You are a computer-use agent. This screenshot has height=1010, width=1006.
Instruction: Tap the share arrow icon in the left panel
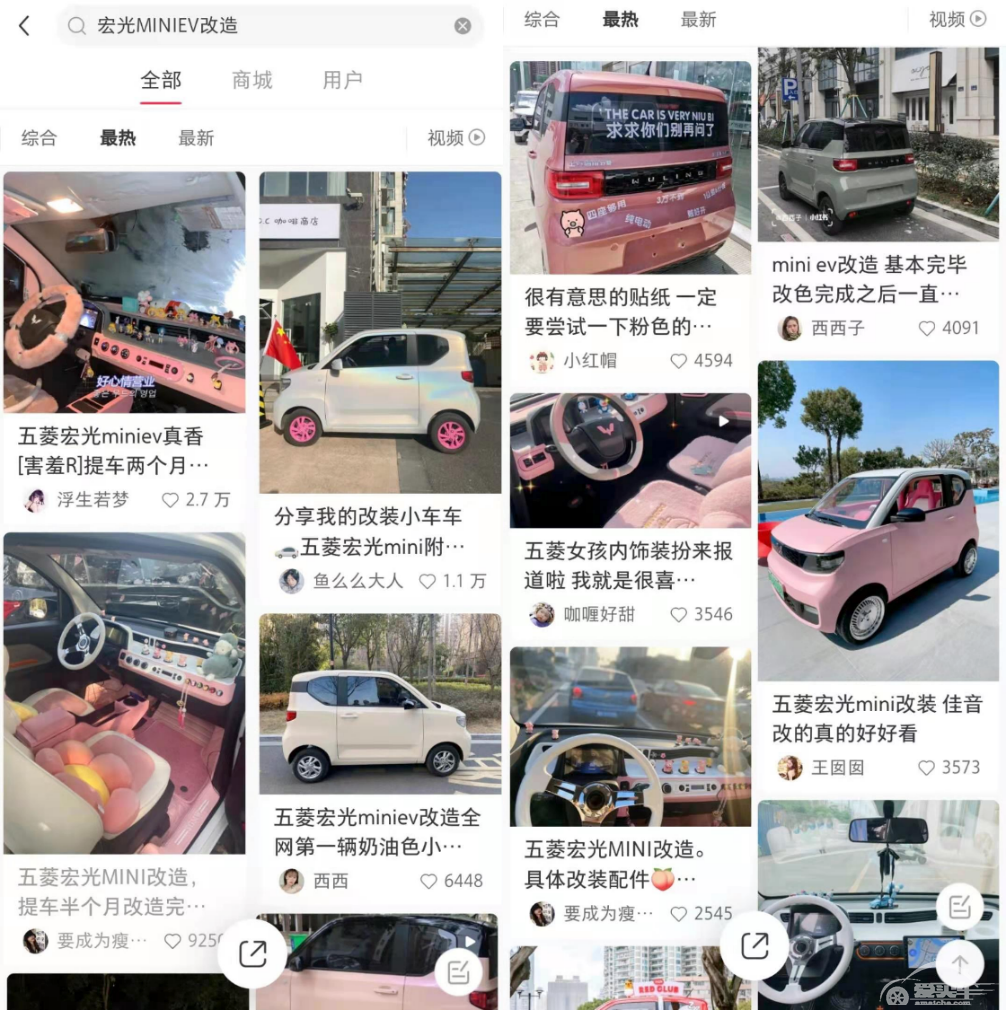253,953
